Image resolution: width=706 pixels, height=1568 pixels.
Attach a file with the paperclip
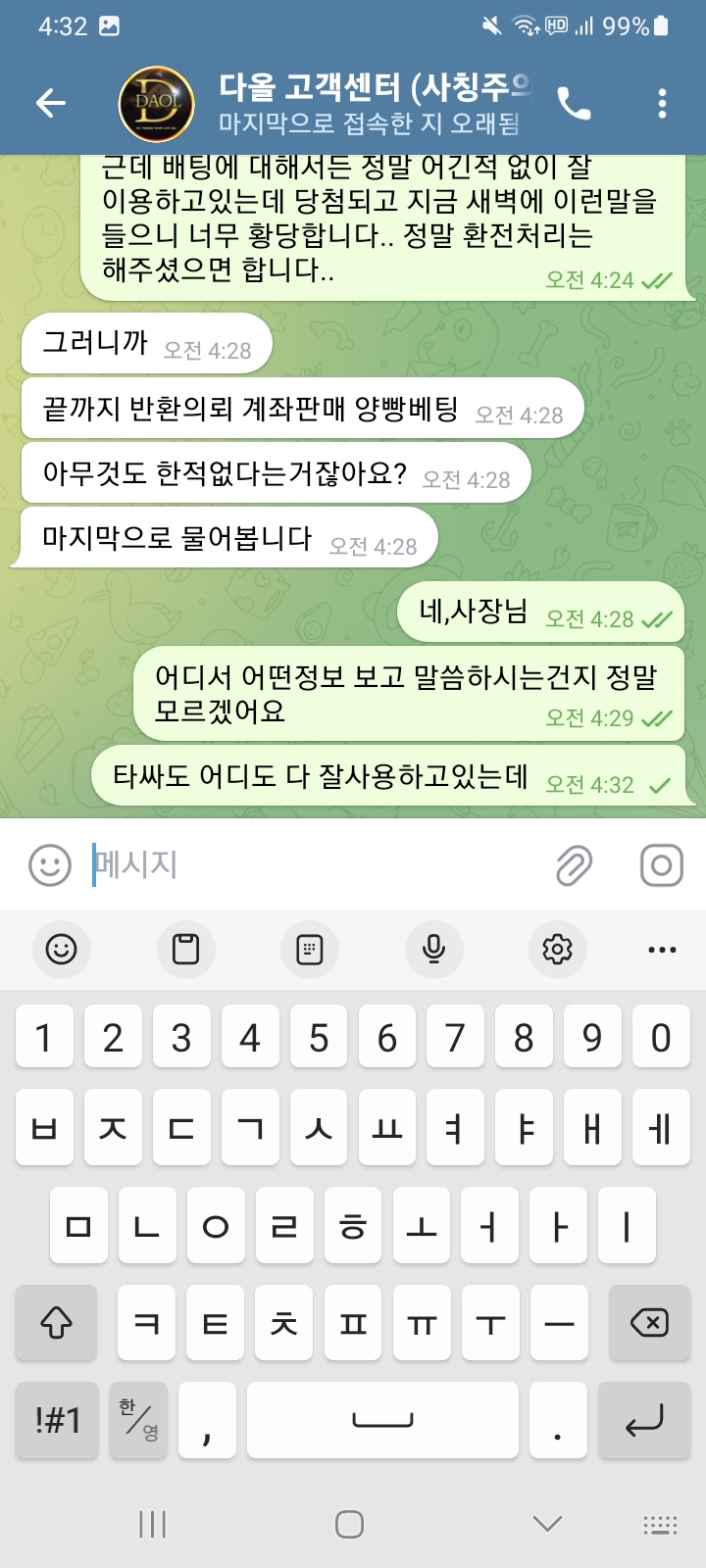point(574,864)
